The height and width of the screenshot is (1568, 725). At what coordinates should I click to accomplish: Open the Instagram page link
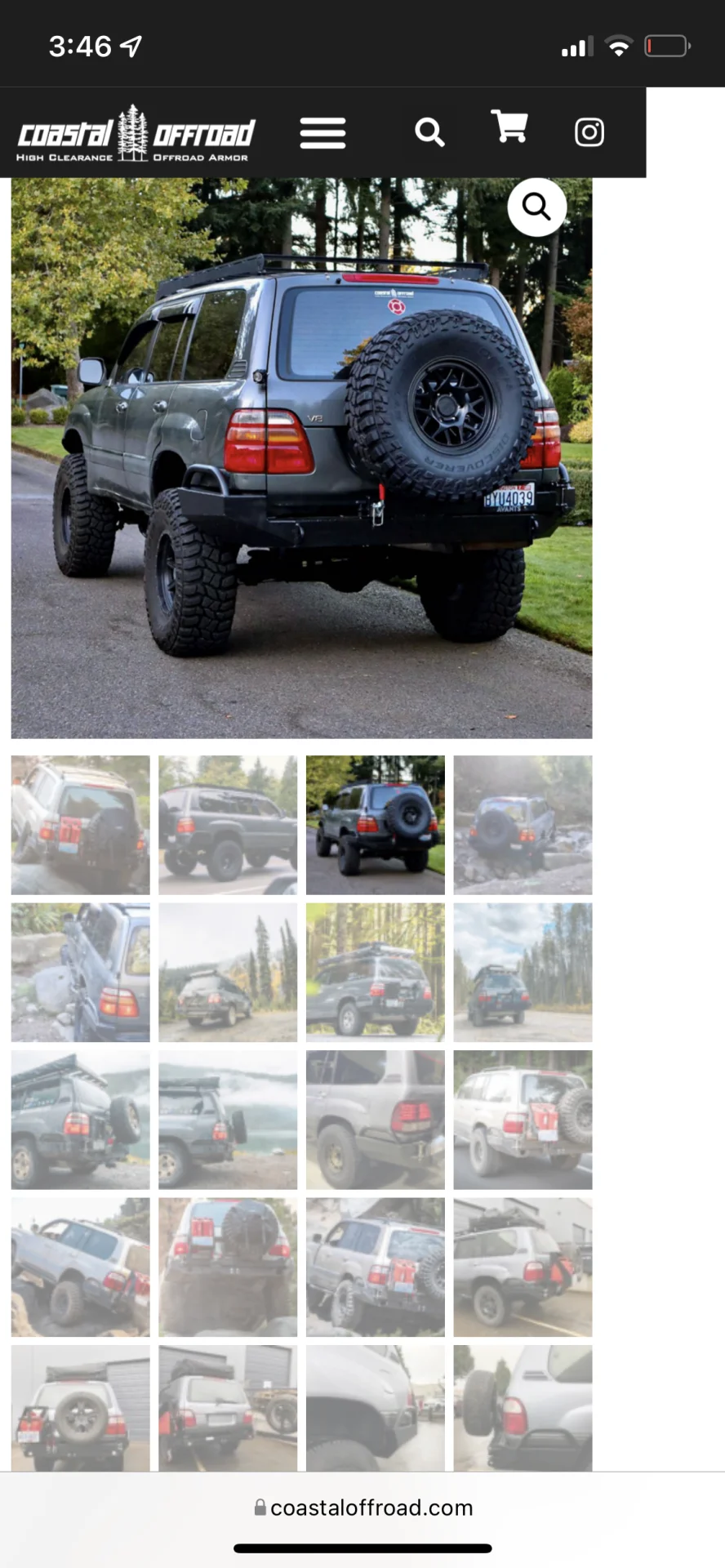[x=589, y=132]
